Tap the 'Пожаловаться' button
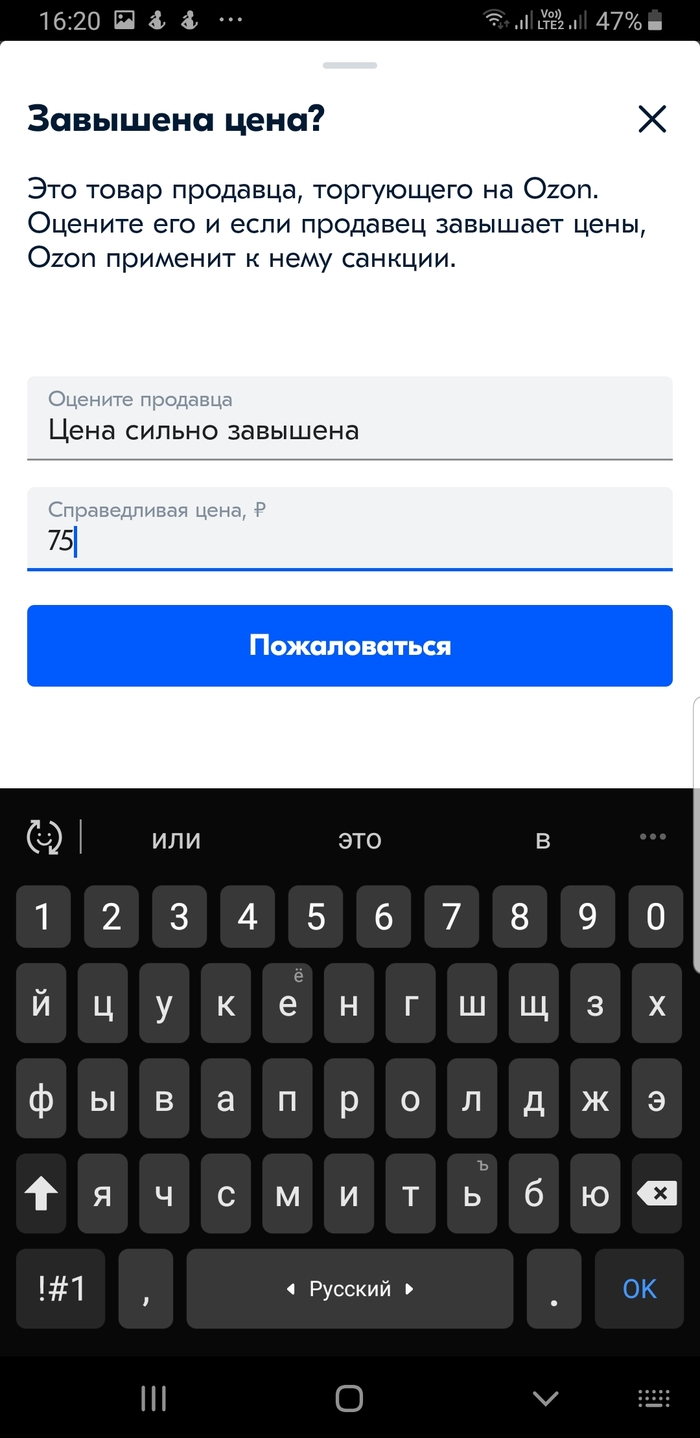The height and width of the screenshot is (1438, 700). coord(349,646)
